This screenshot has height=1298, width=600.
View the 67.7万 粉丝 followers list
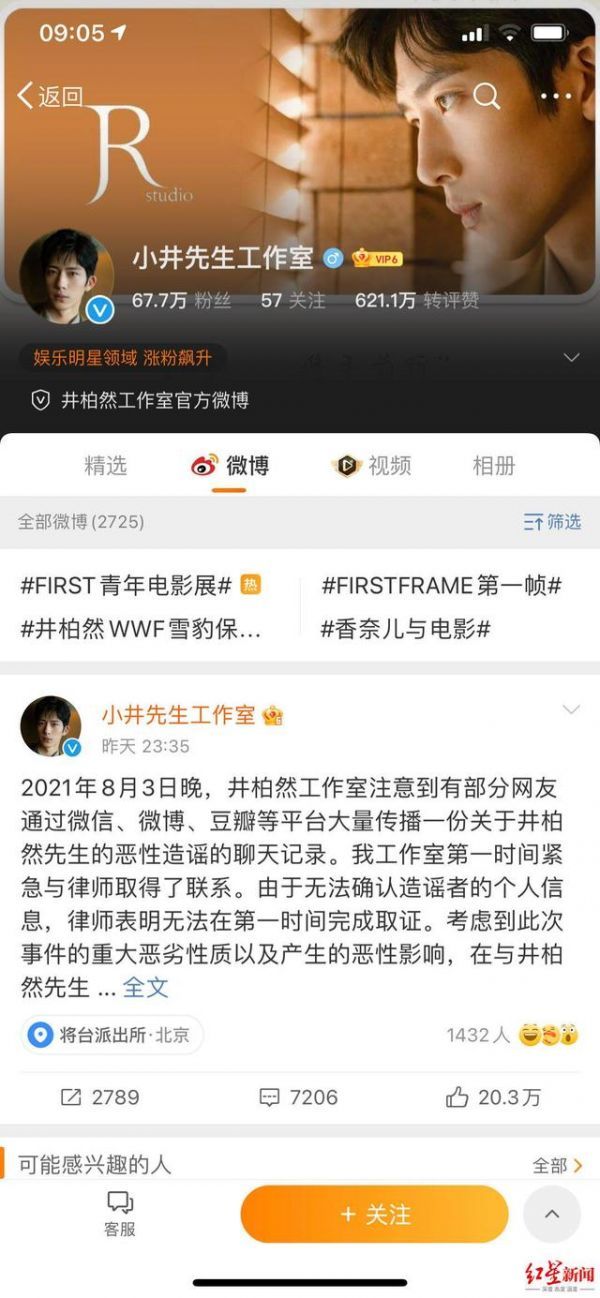point(173,300)
